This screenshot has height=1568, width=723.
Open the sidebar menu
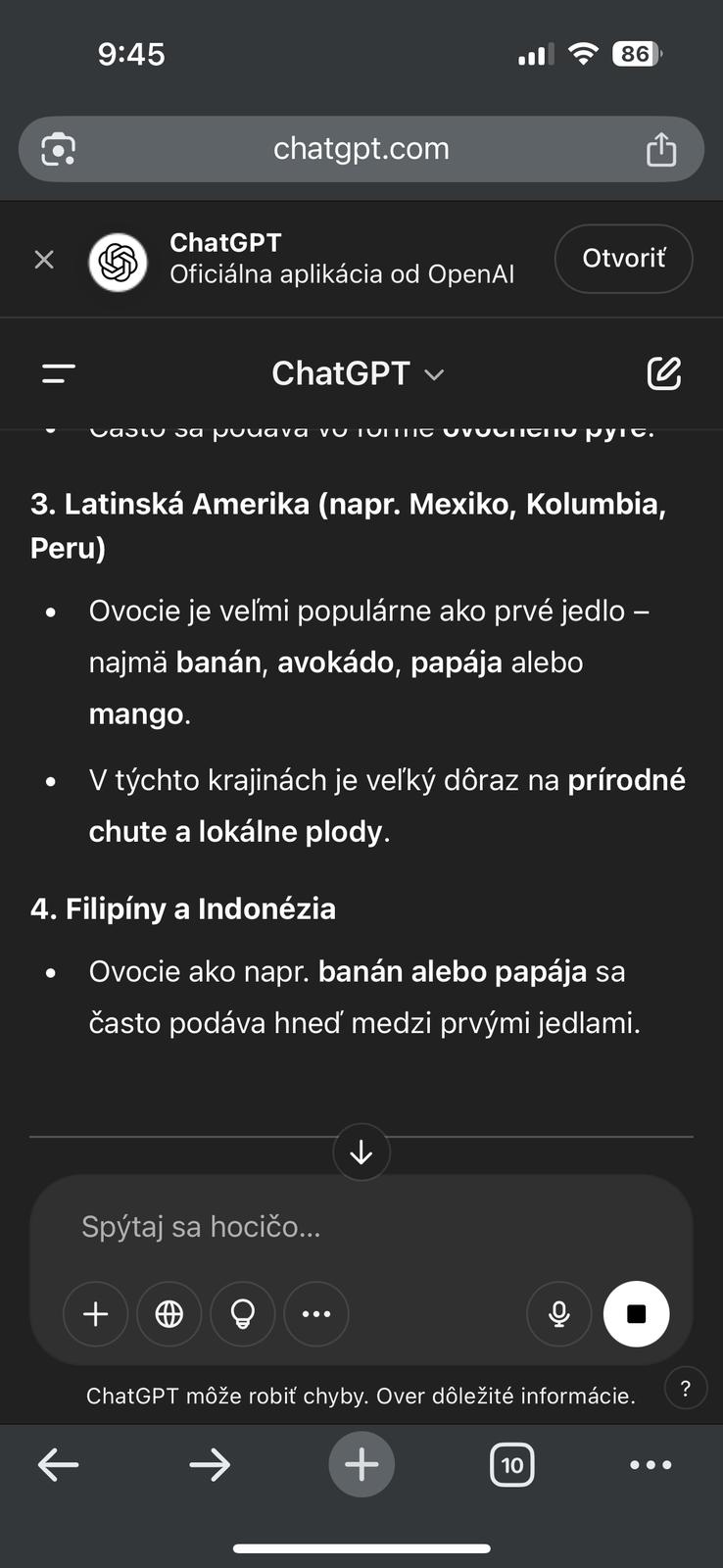(59, 373)
